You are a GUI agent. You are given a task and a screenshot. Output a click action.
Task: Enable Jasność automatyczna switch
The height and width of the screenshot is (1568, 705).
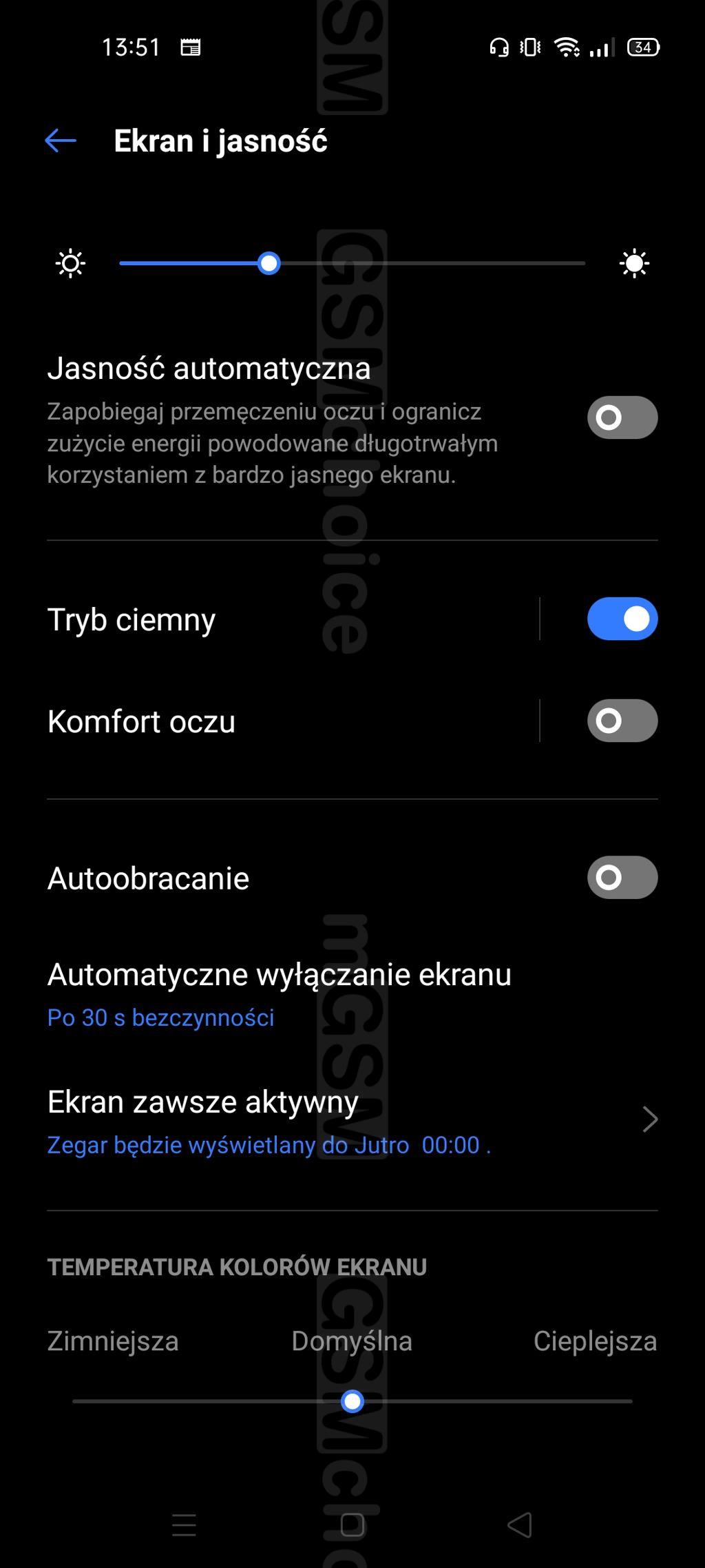tap(622, 417)
